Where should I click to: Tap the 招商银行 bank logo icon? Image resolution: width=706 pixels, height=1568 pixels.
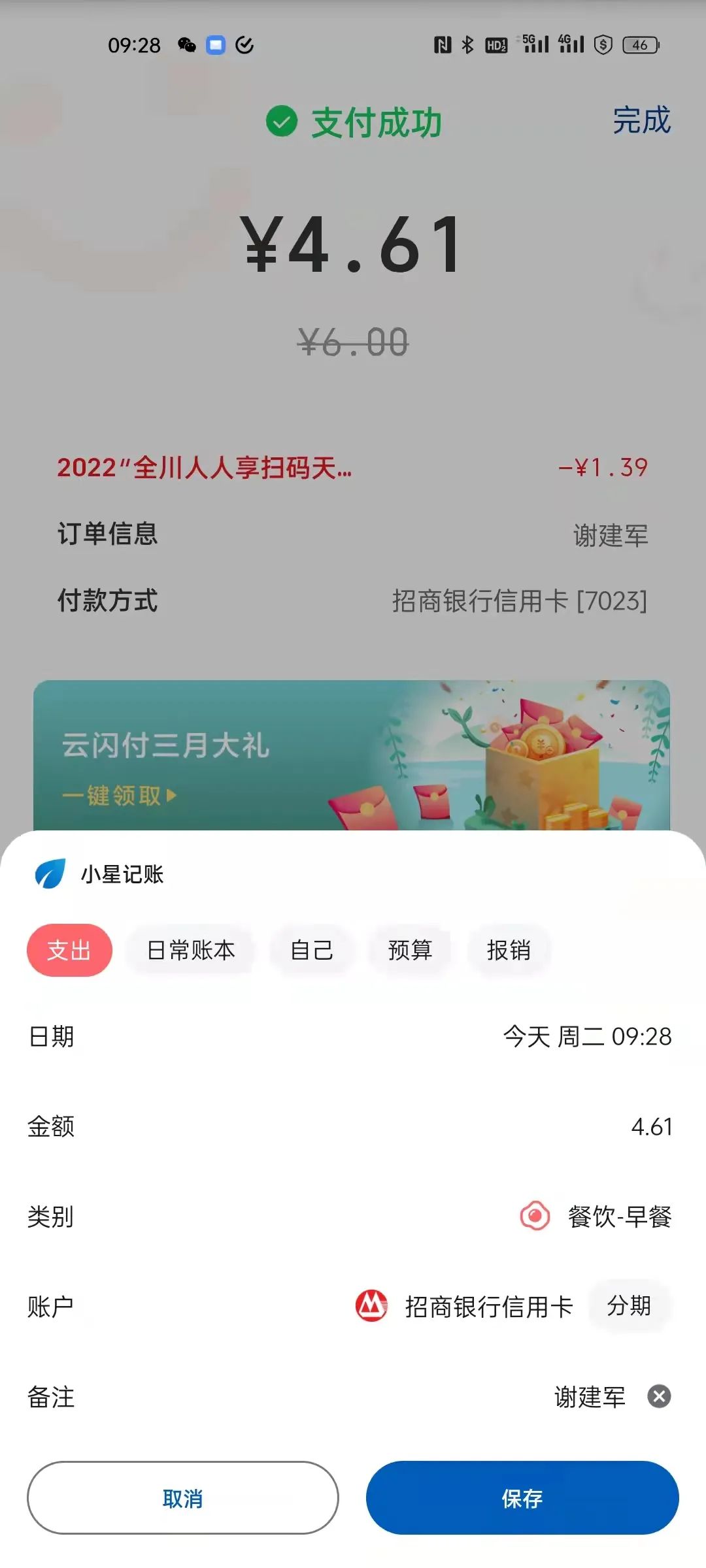369,1307
